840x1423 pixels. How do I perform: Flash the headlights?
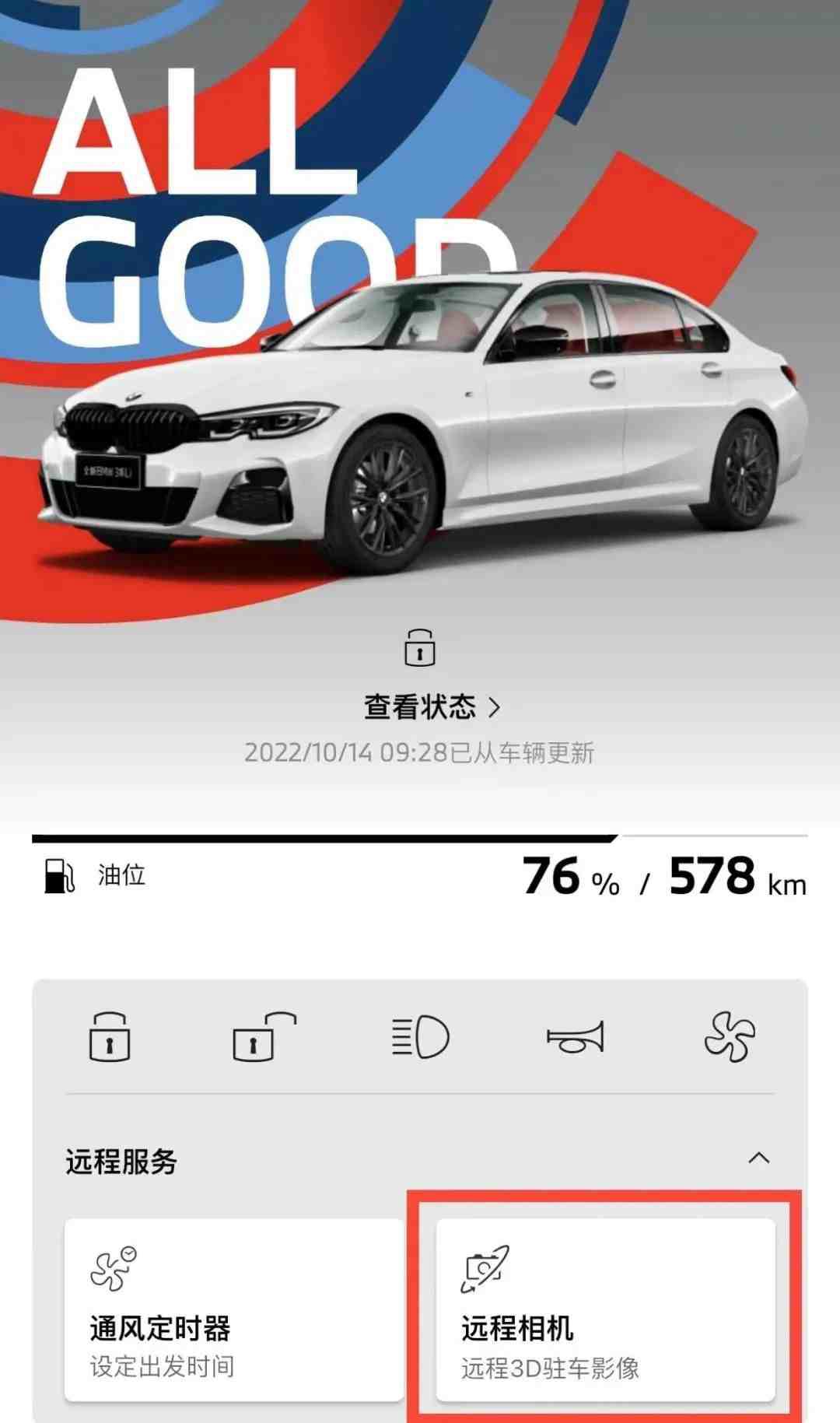(420, 1037)
